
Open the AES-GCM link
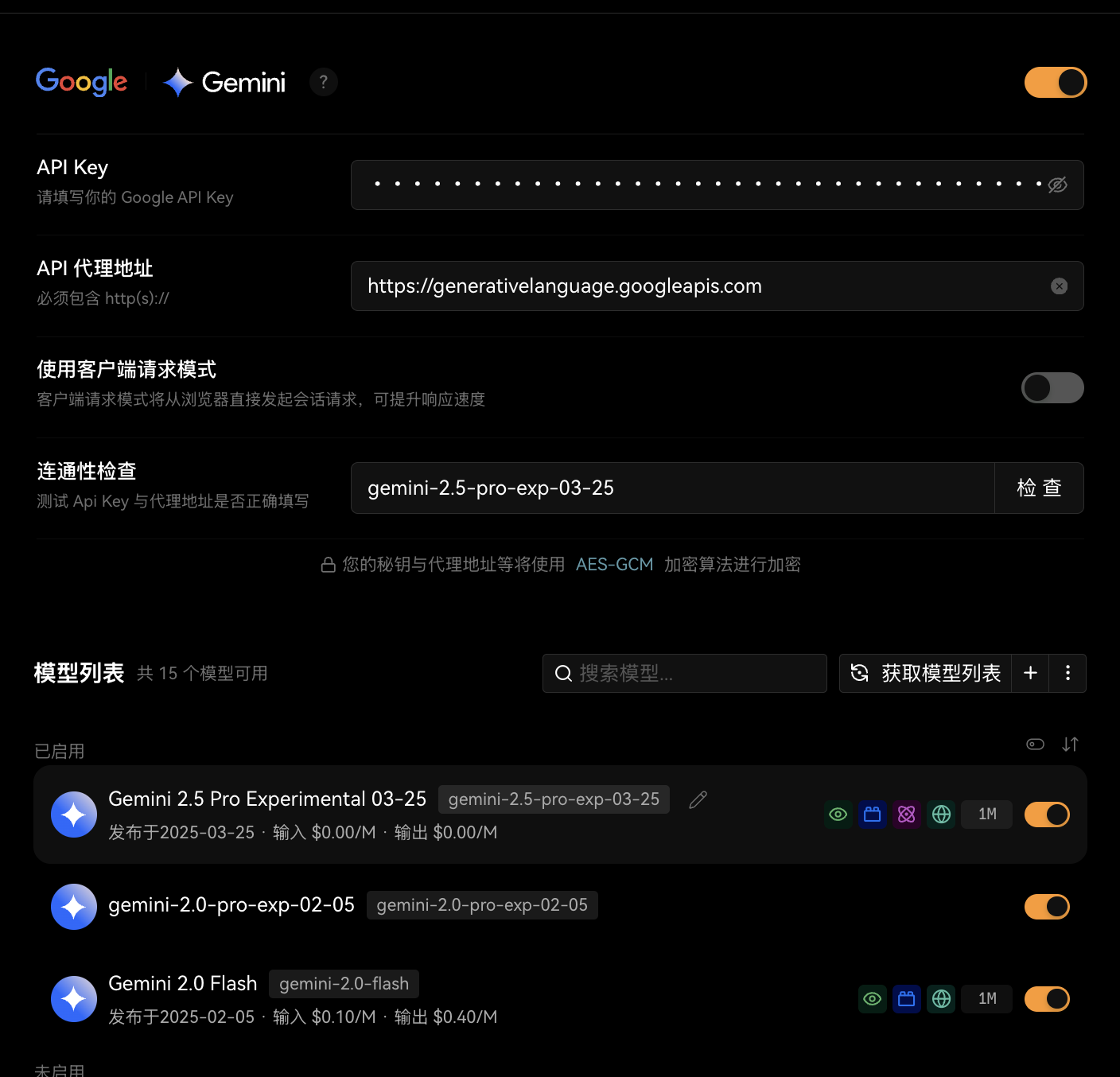coord(614,565)
